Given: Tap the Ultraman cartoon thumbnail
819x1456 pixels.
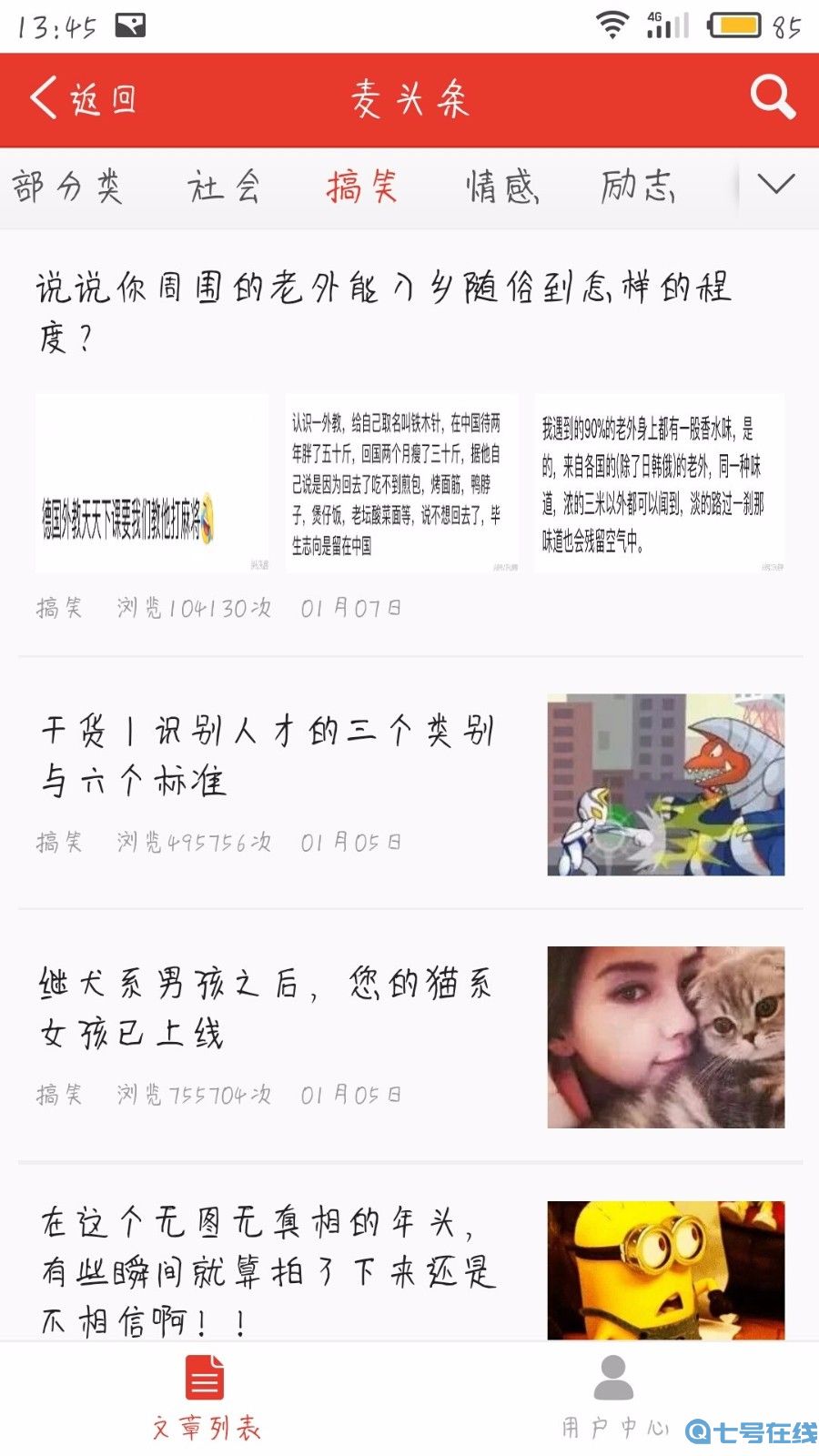Looking at the screenshot, I should click(x=665, y=784).
